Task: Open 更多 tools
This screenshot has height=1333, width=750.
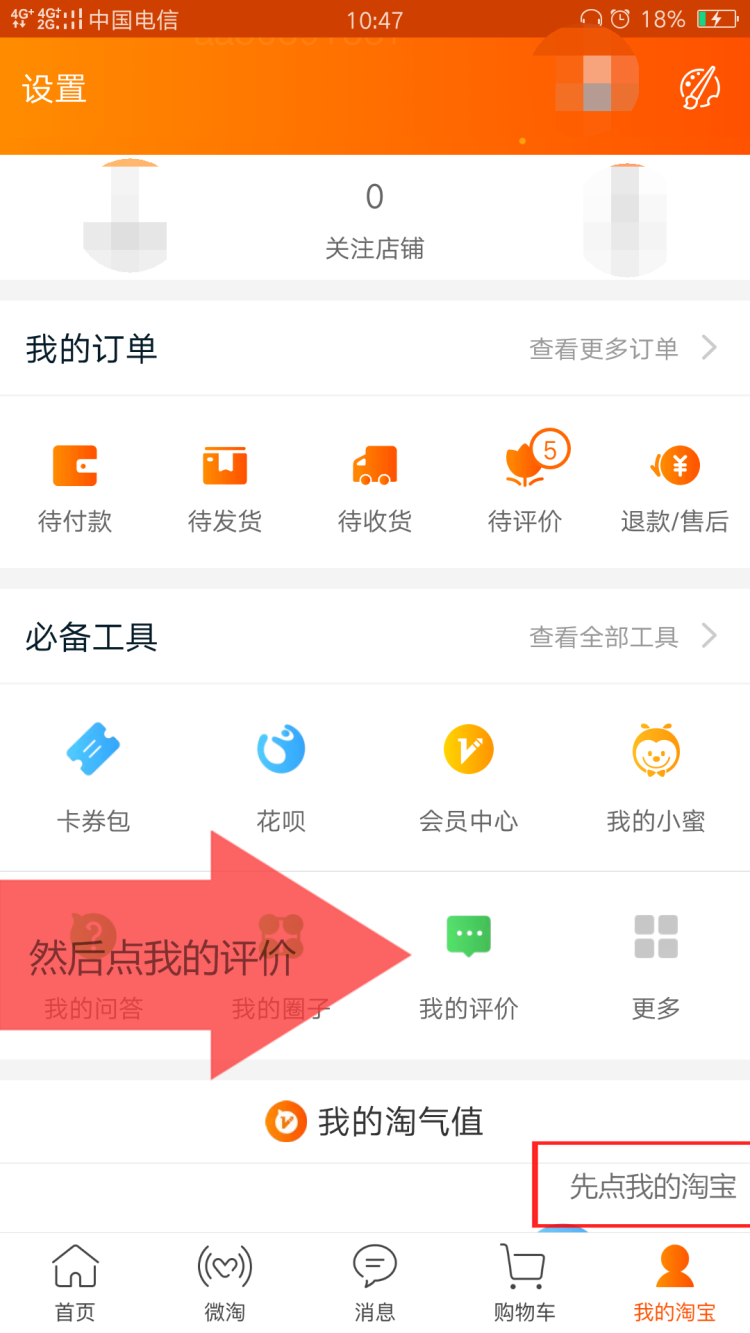Action: pyautogui.click(x=656, y=965)
